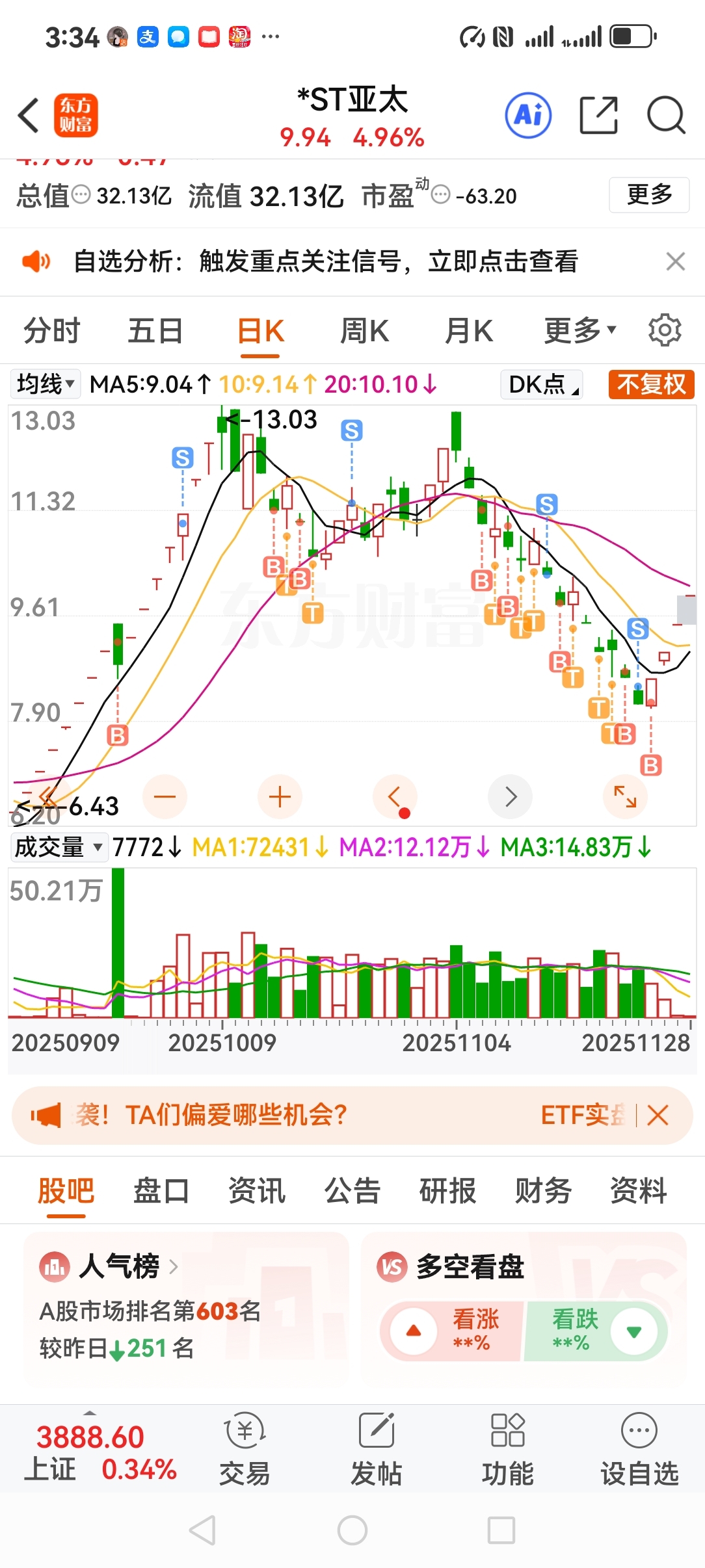The width and height of the screenshot is (705, 1568).
Task: Open the 交易 trading button
Action: tap(245, 1448)
